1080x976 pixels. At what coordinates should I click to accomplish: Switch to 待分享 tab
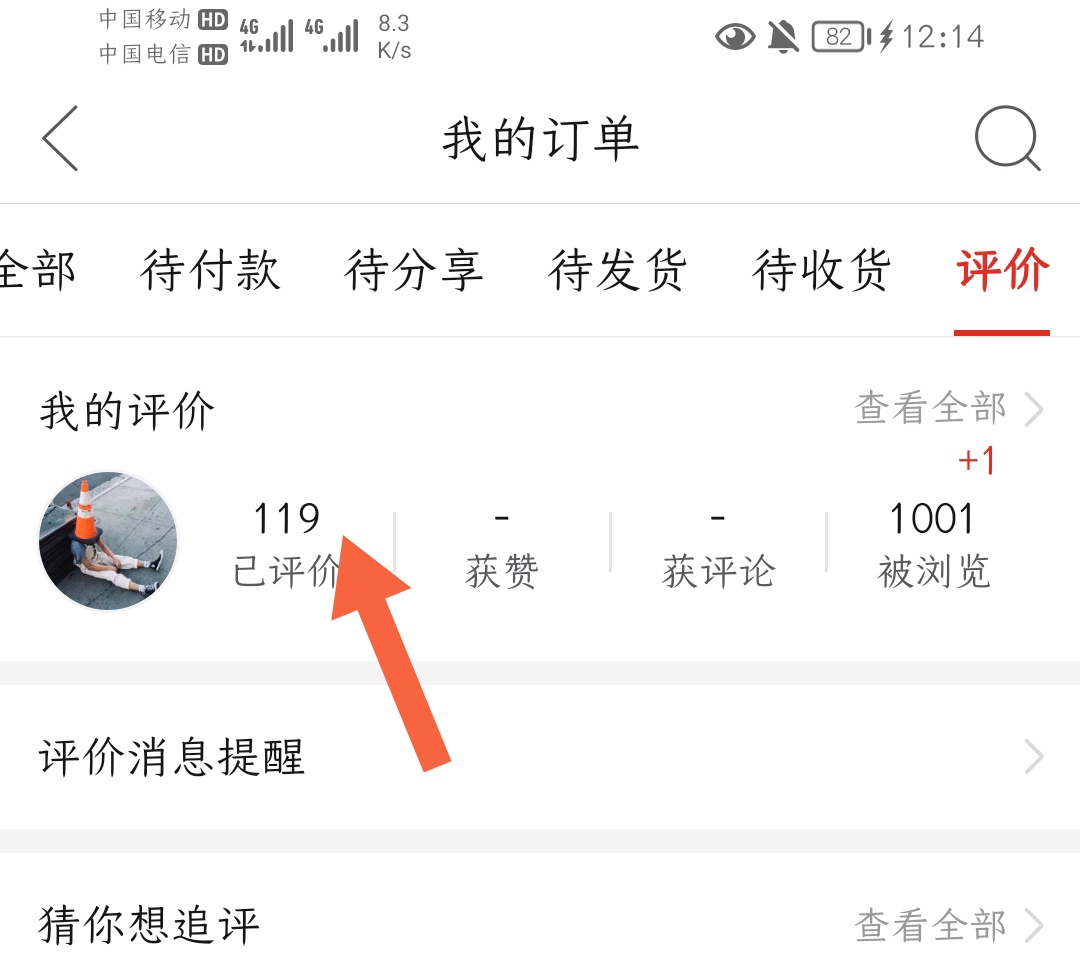414,271
